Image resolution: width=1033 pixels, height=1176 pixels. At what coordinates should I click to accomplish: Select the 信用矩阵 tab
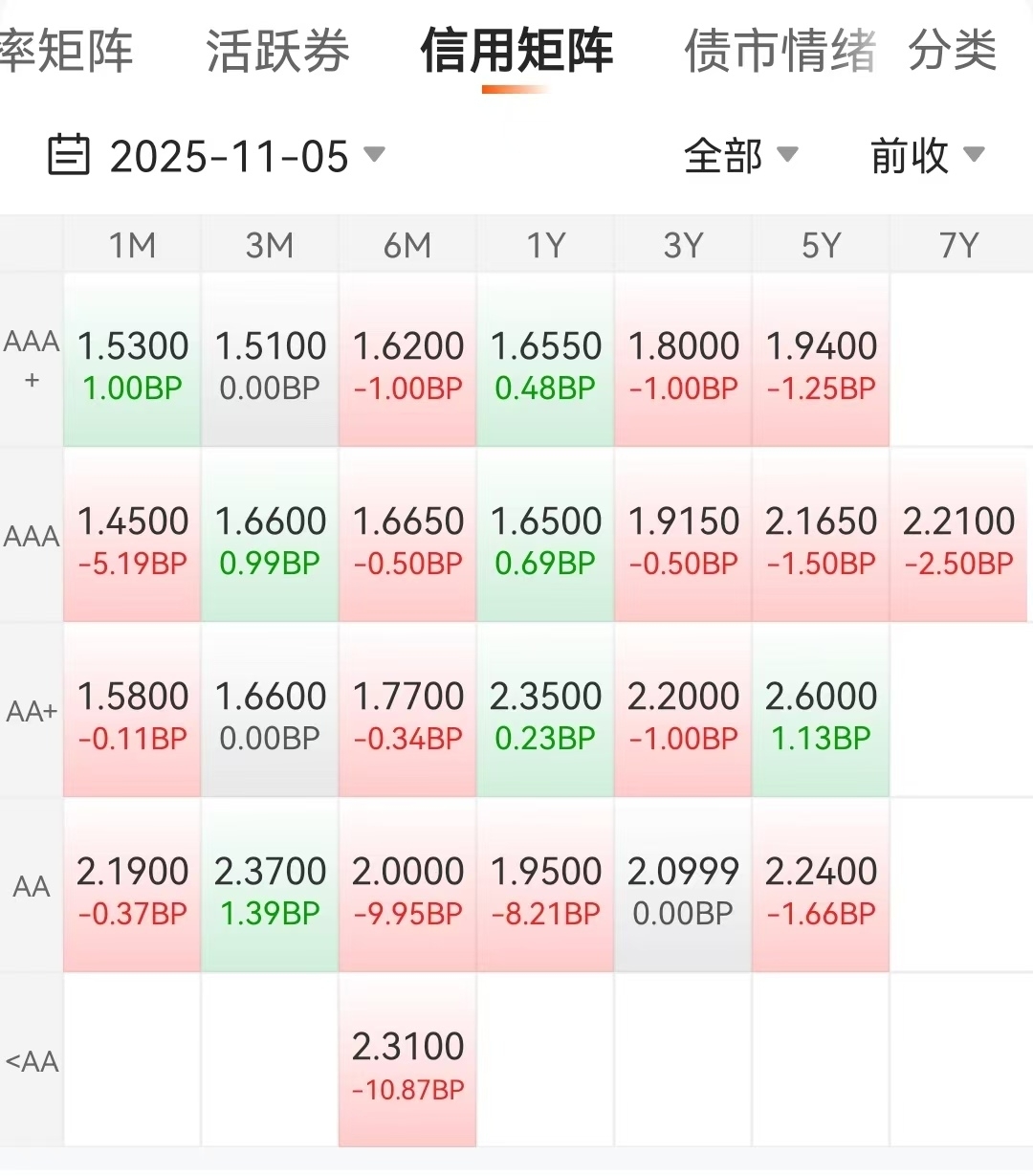pyautogui.click(x=516, y=51)
